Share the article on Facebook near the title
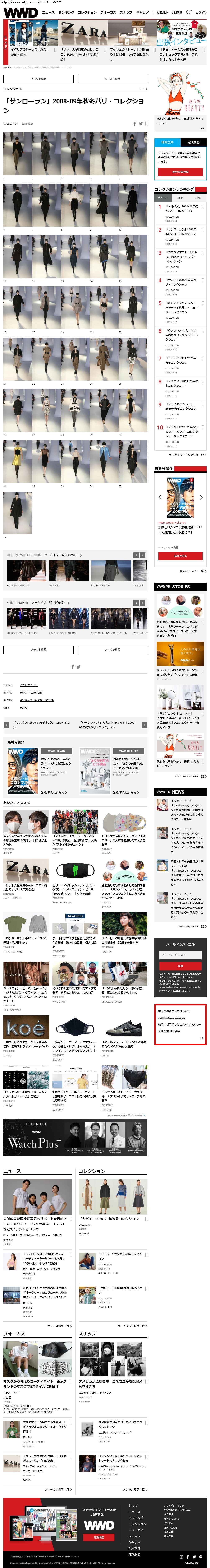The height and width of the screenshot is (1568, 210). click(x=134, y=124)
